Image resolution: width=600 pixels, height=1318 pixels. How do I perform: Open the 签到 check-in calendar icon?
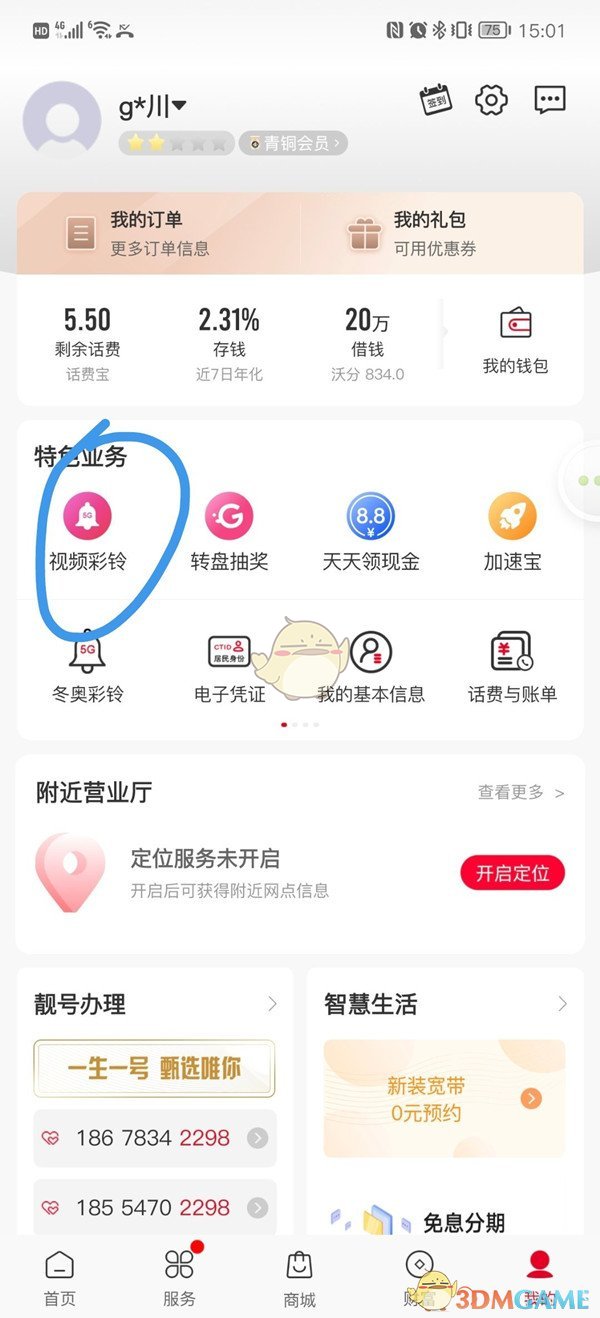(x=436, y=100)
